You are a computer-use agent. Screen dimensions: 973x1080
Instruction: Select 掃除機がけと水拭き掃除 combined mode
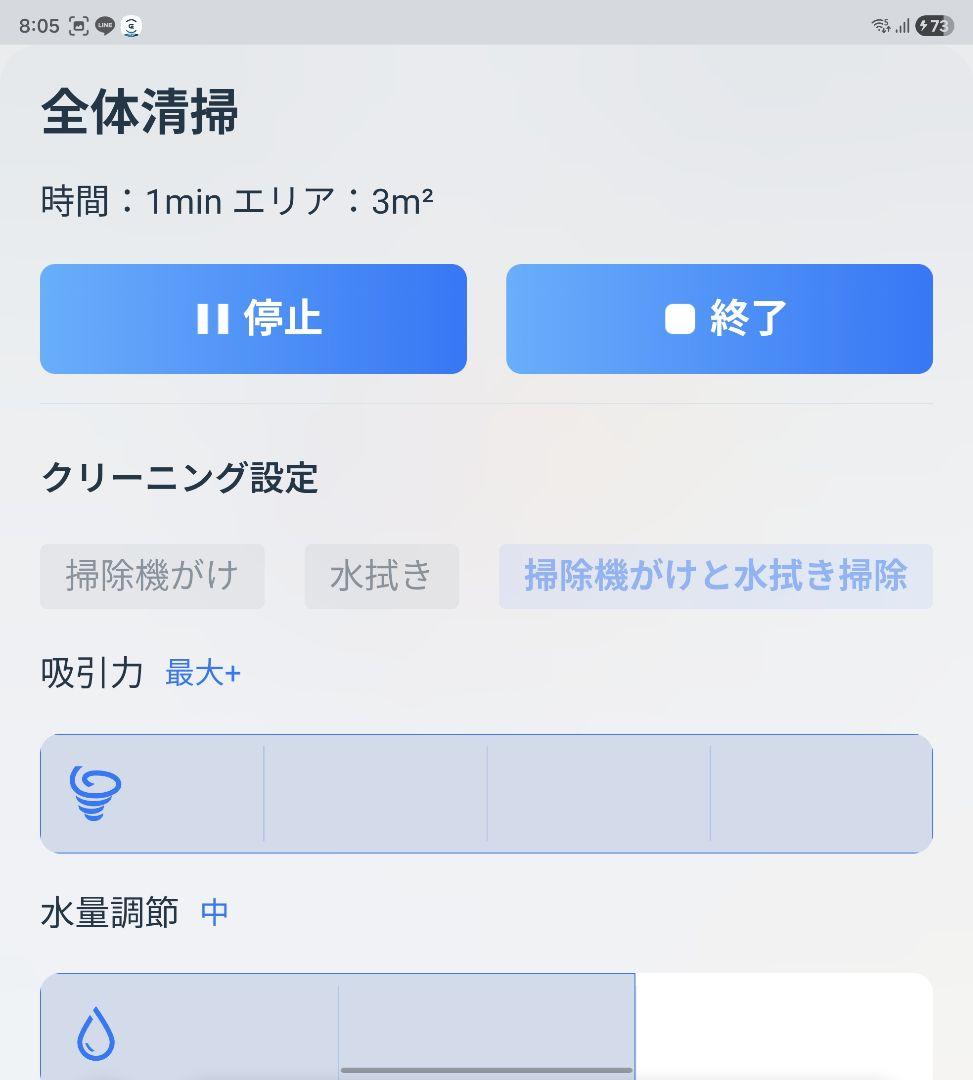click(x=715, y=576)
